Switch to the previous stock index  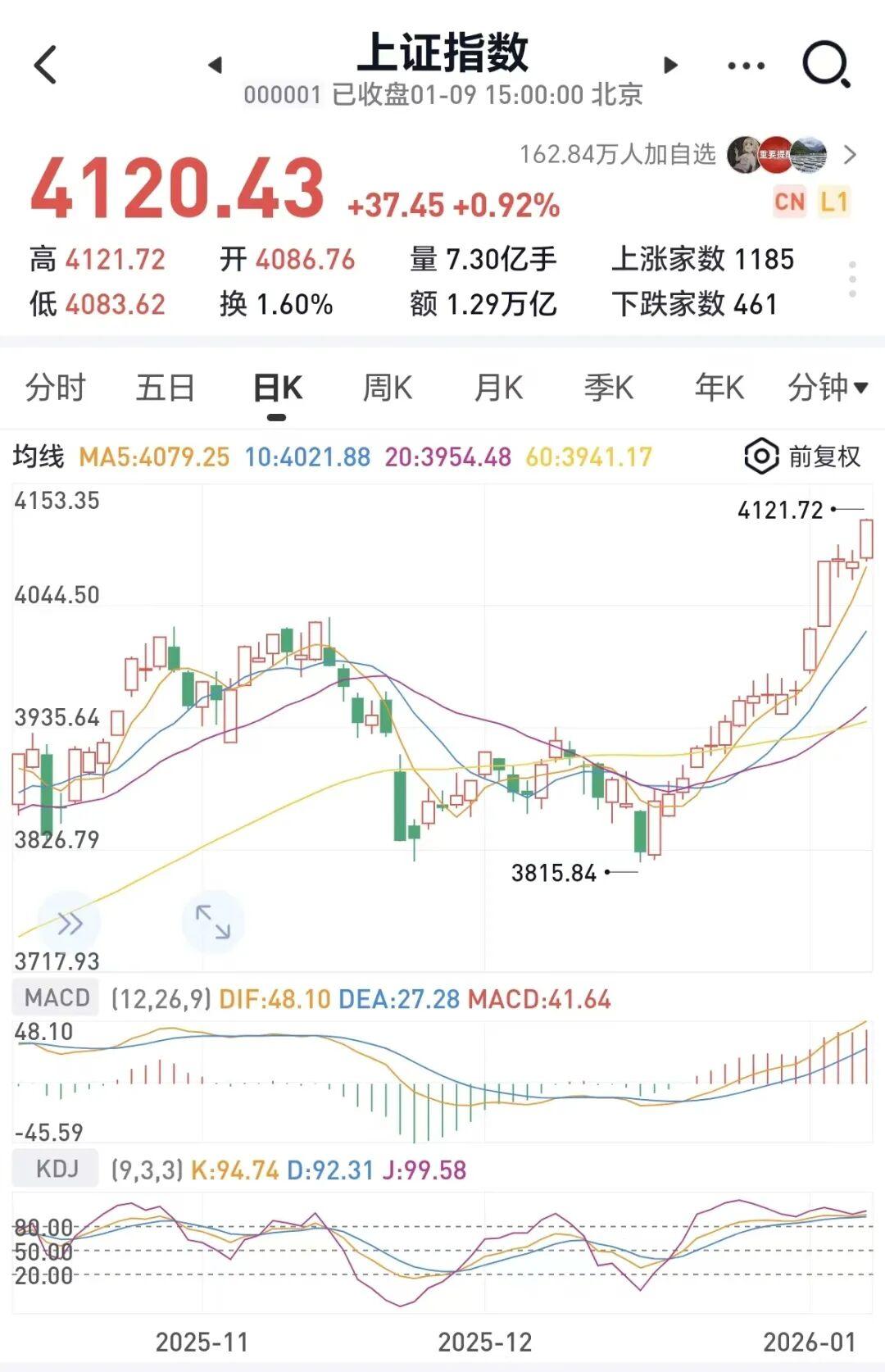216,65
